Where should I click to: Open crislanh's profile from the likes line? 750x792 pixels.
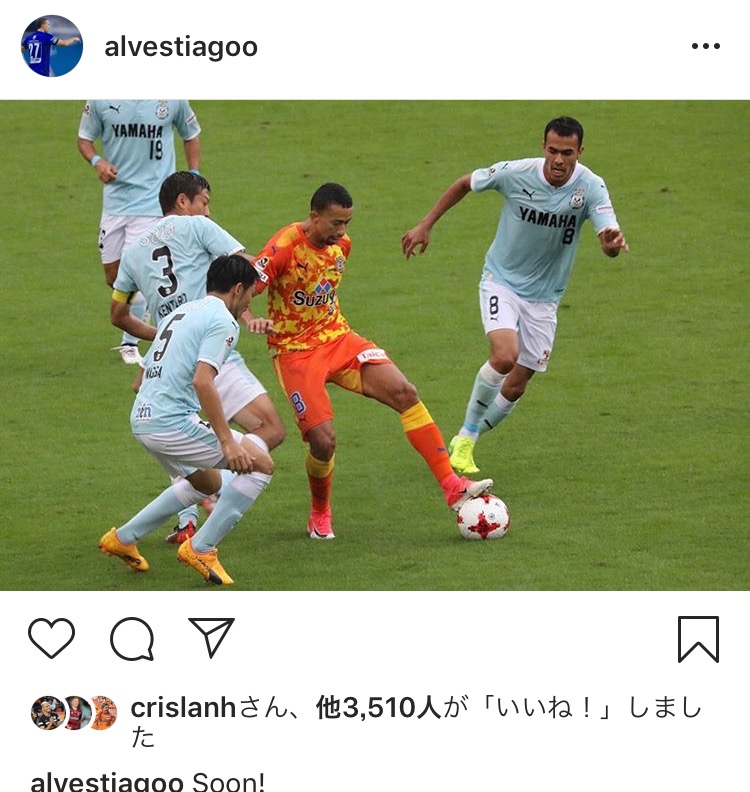tap(184, 709)
